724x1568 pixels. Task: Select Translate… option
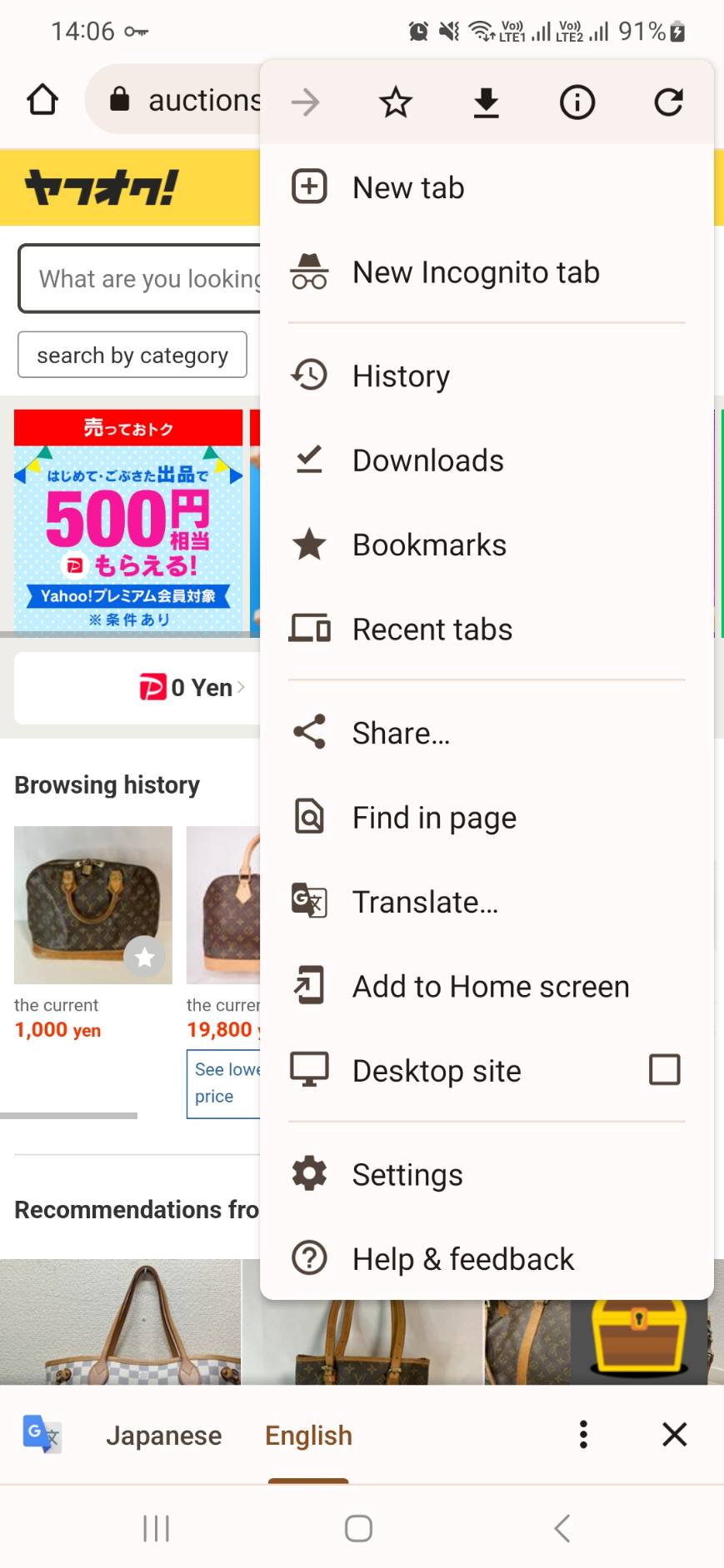[425, 902]
